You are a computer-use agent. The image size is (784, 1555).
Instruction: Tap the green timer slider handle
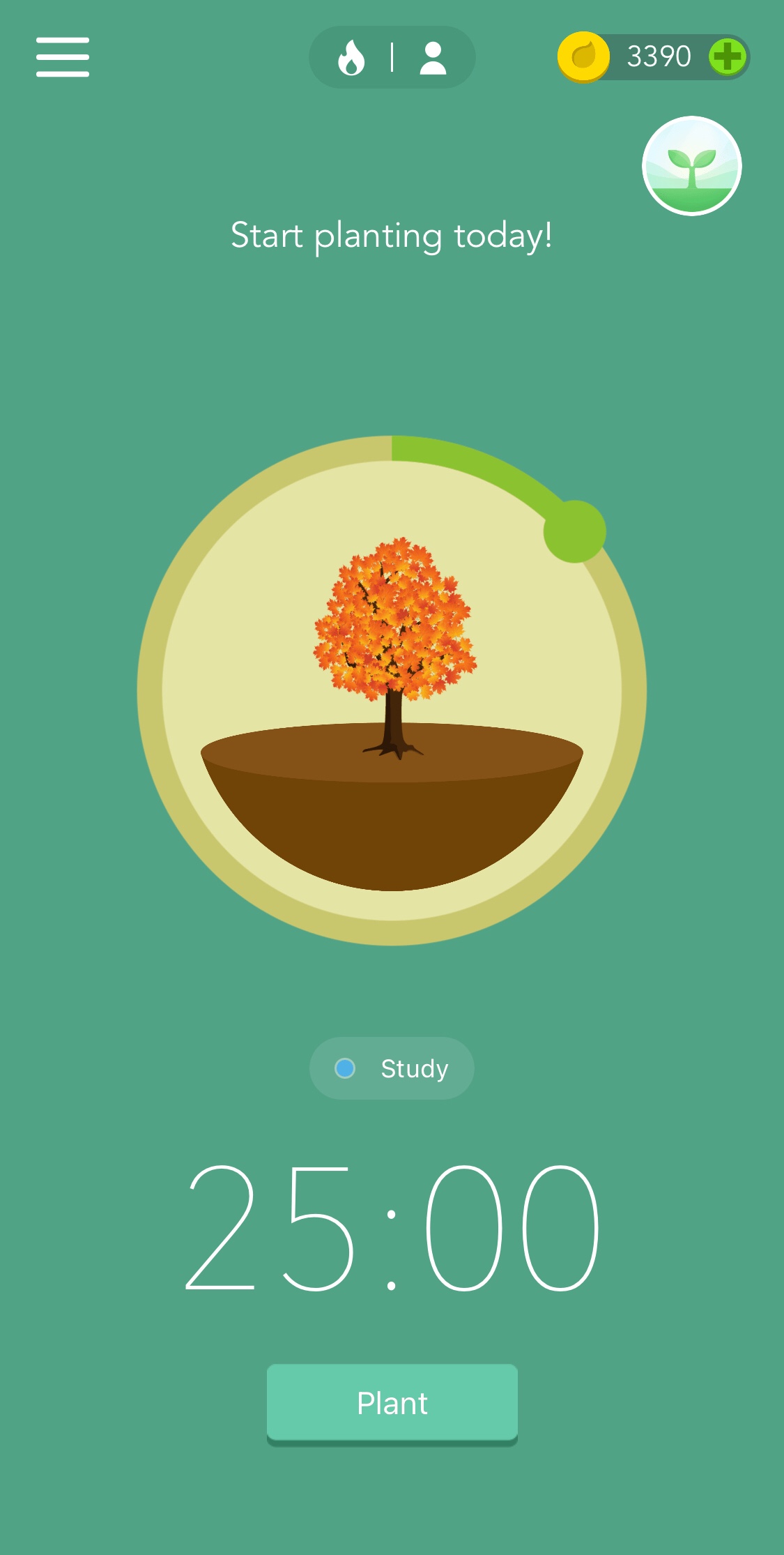point(575,531)
